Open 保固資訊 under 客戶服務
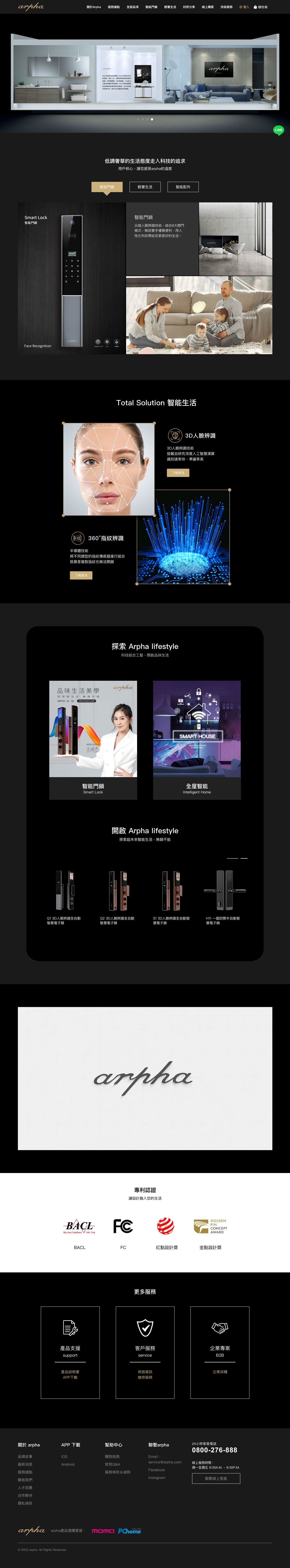This screenshot has width=290, height=1568. click(x=145, y=1371)
